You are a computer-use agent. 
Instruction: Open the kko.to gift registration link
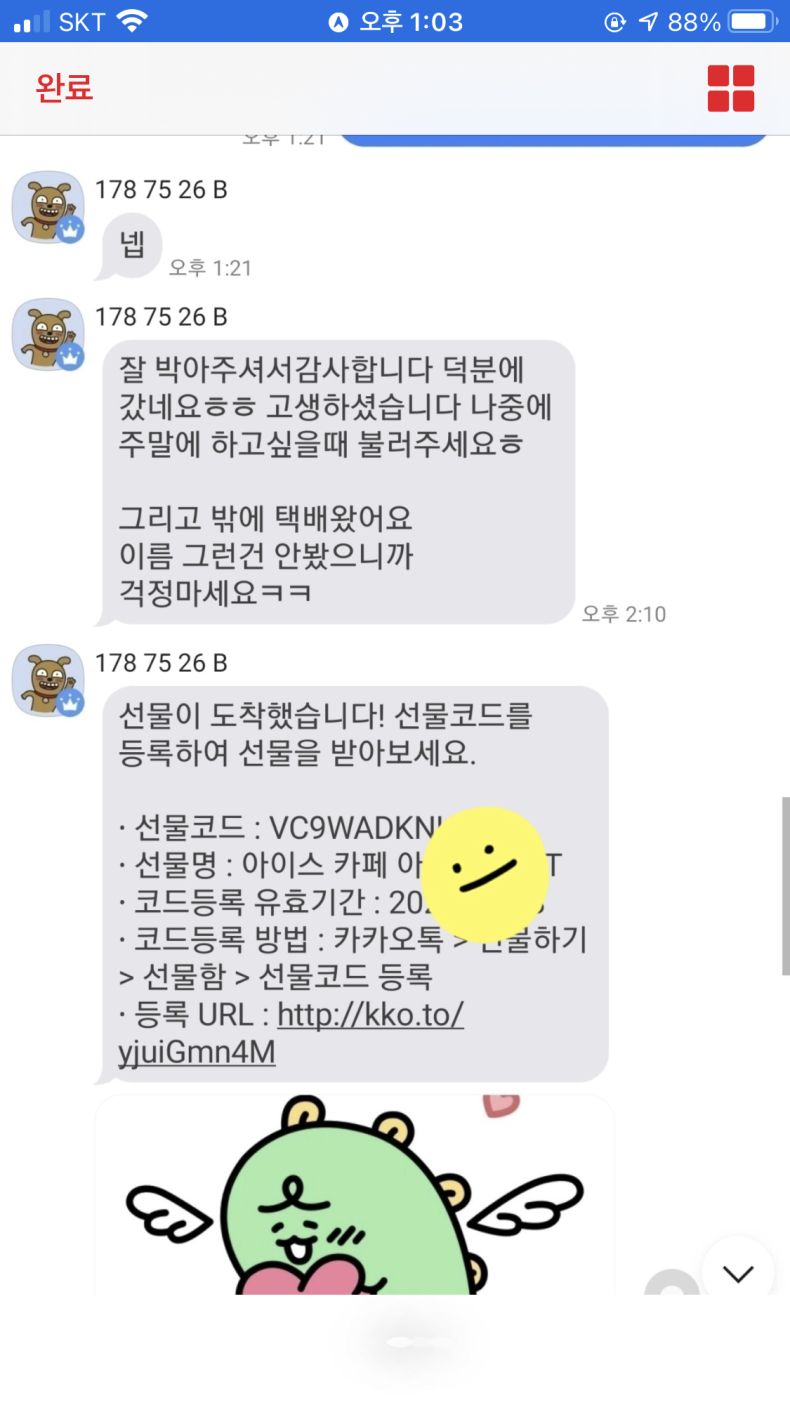tap(370, 1016)
